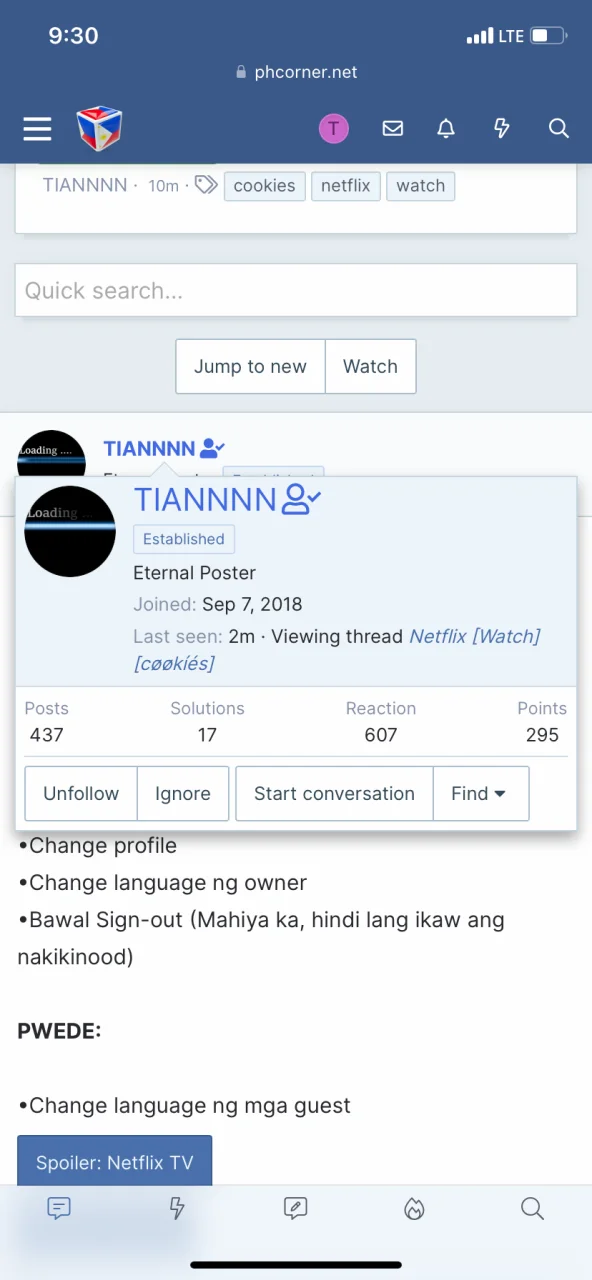Tap Jump to new button
This screenshot has width=592, height=1280.
coord(250,366)
